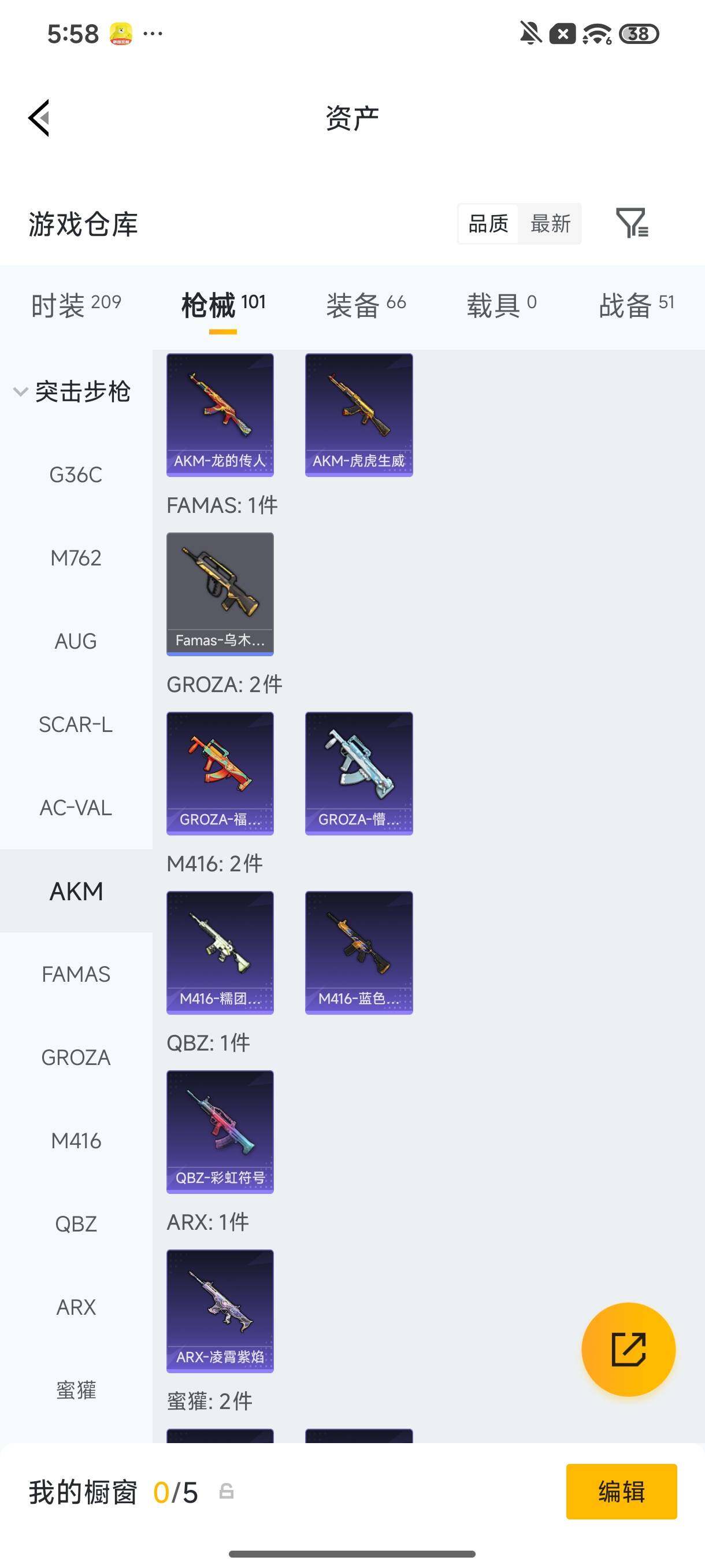
Task: Open the filter icon beside 最新
Action: click(632, 223)
